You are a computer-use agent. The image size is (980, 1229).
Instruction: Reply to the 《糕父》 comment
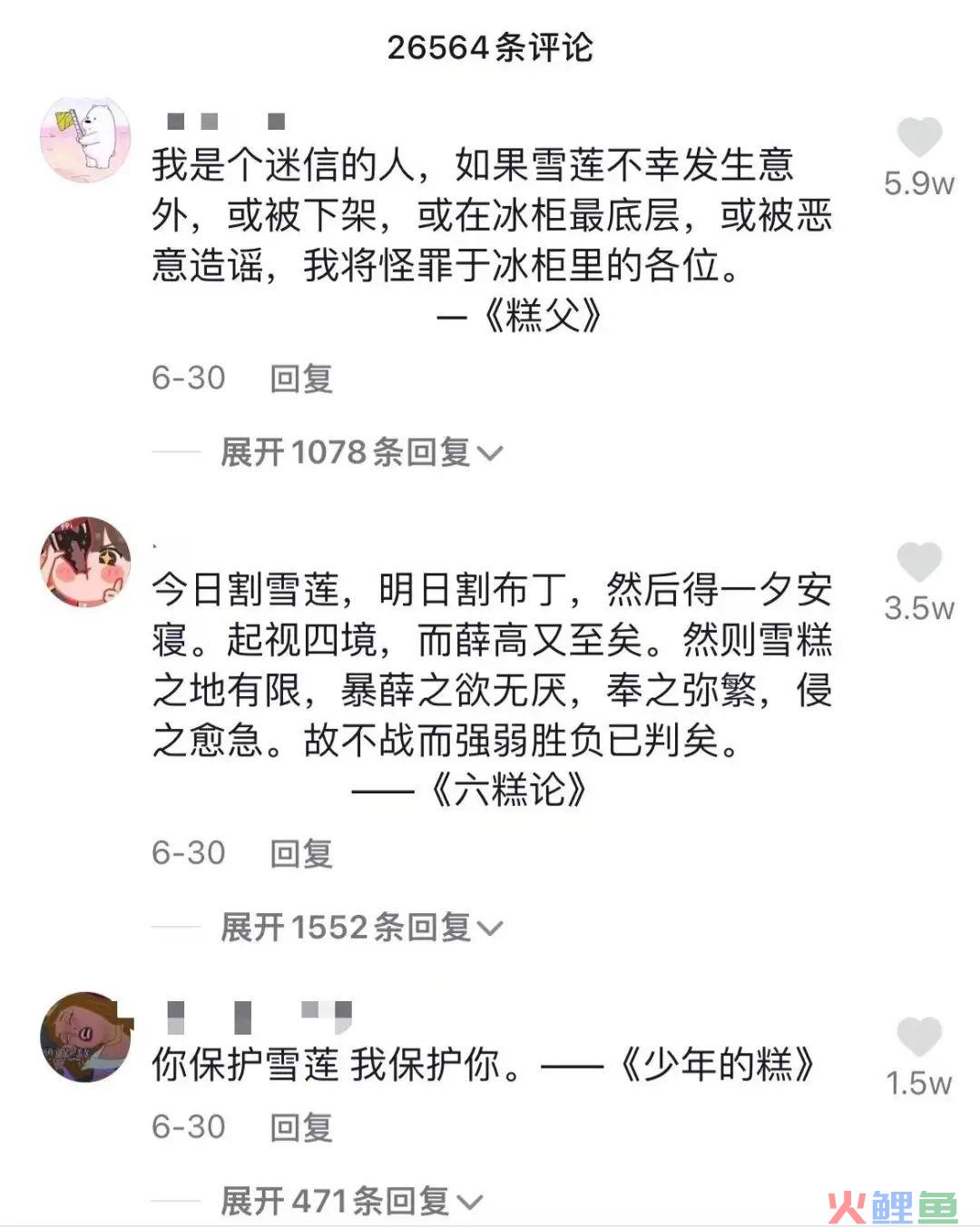pyautogui.click(x=301, y=378)
